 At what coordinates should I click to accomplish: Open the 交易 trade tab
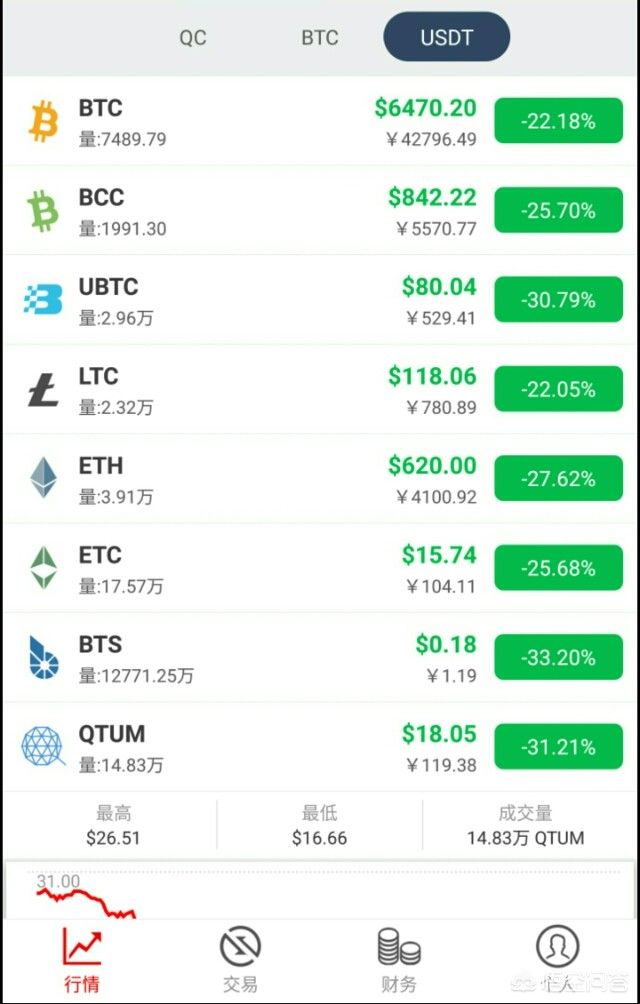point(240,959)
